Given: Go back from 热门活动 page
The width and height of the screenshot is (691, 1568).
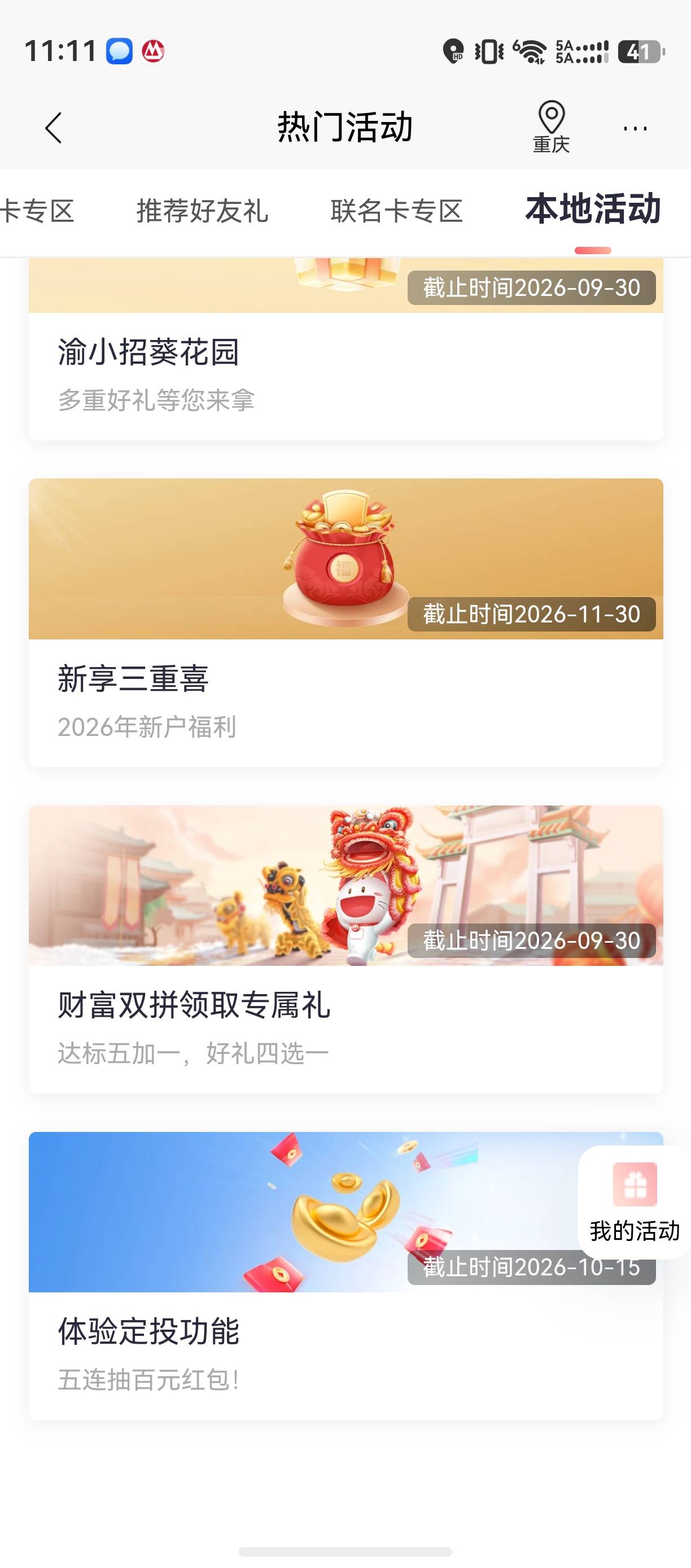Looking at the screenshot, I should click(54, 128).
